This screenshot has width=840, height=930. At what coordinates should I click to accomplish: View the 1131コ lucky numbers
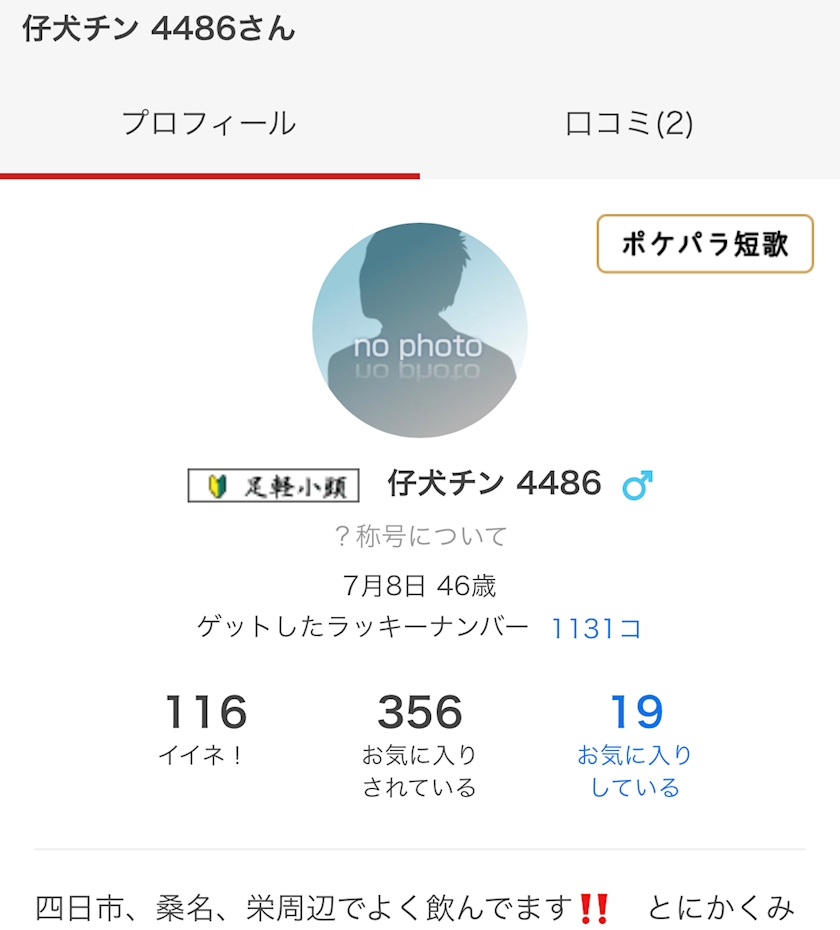(596, 628)
